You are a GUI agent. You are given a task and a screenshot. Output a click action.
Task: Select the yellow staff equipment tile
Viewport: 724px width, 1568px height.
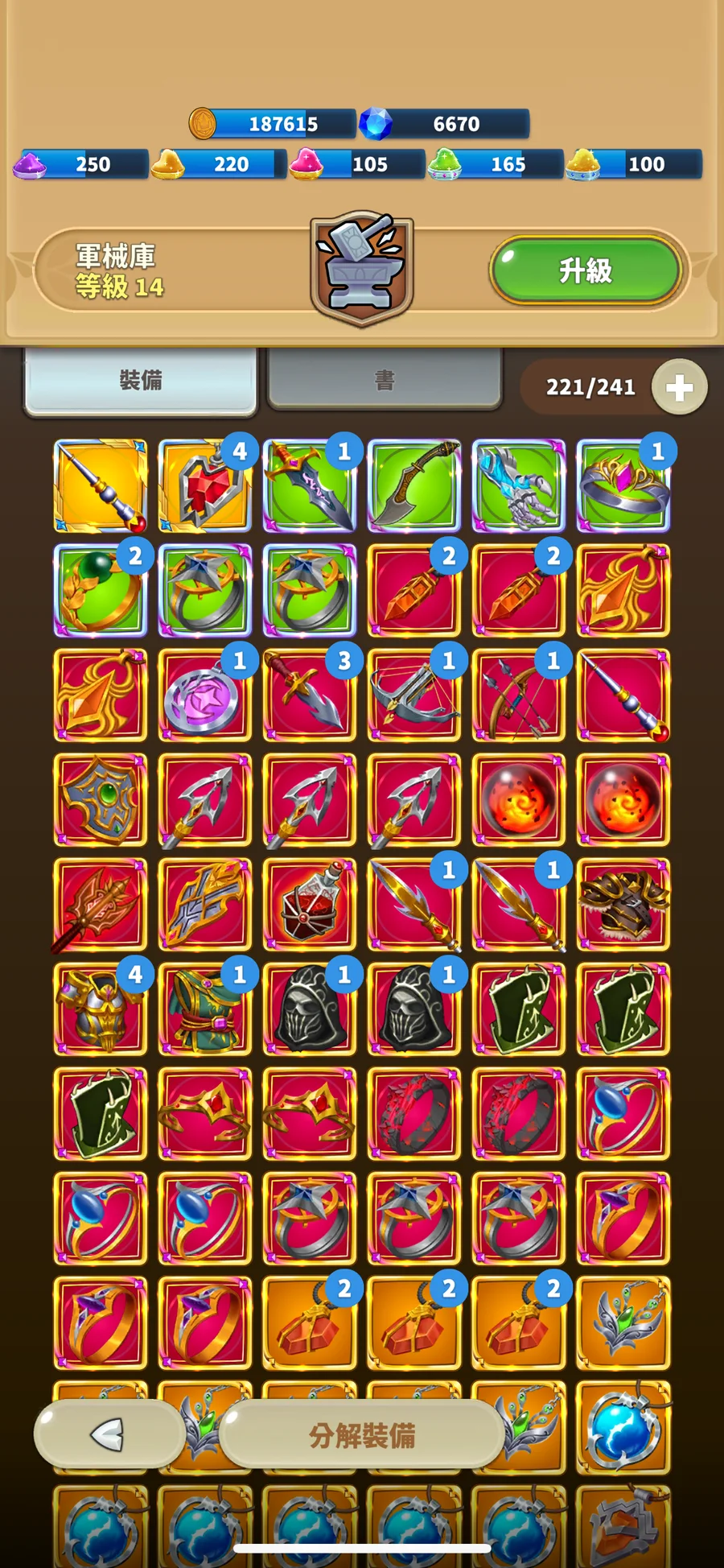click(x=101, y=485)
